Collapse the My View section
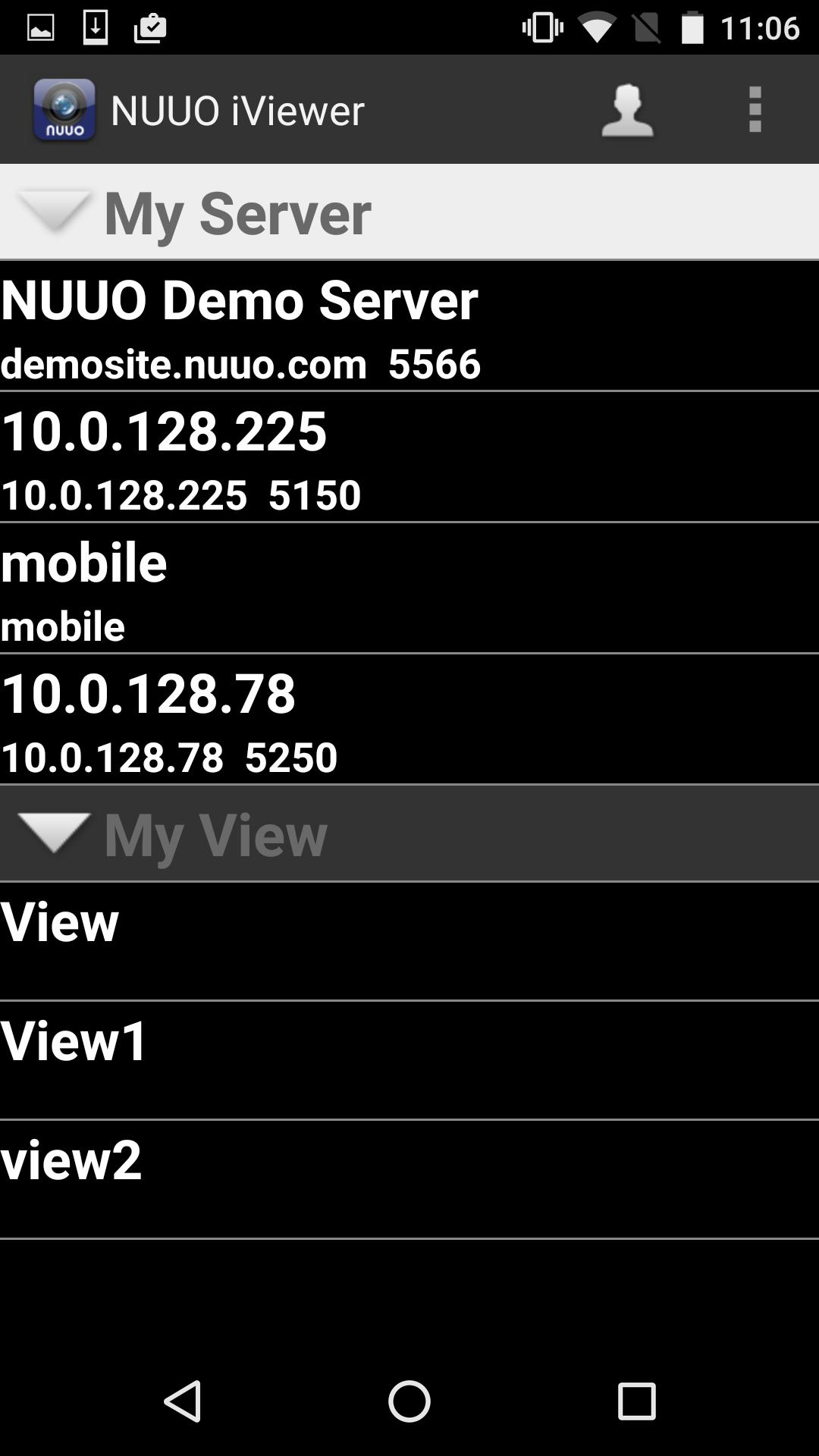 [x=55, y=833]
